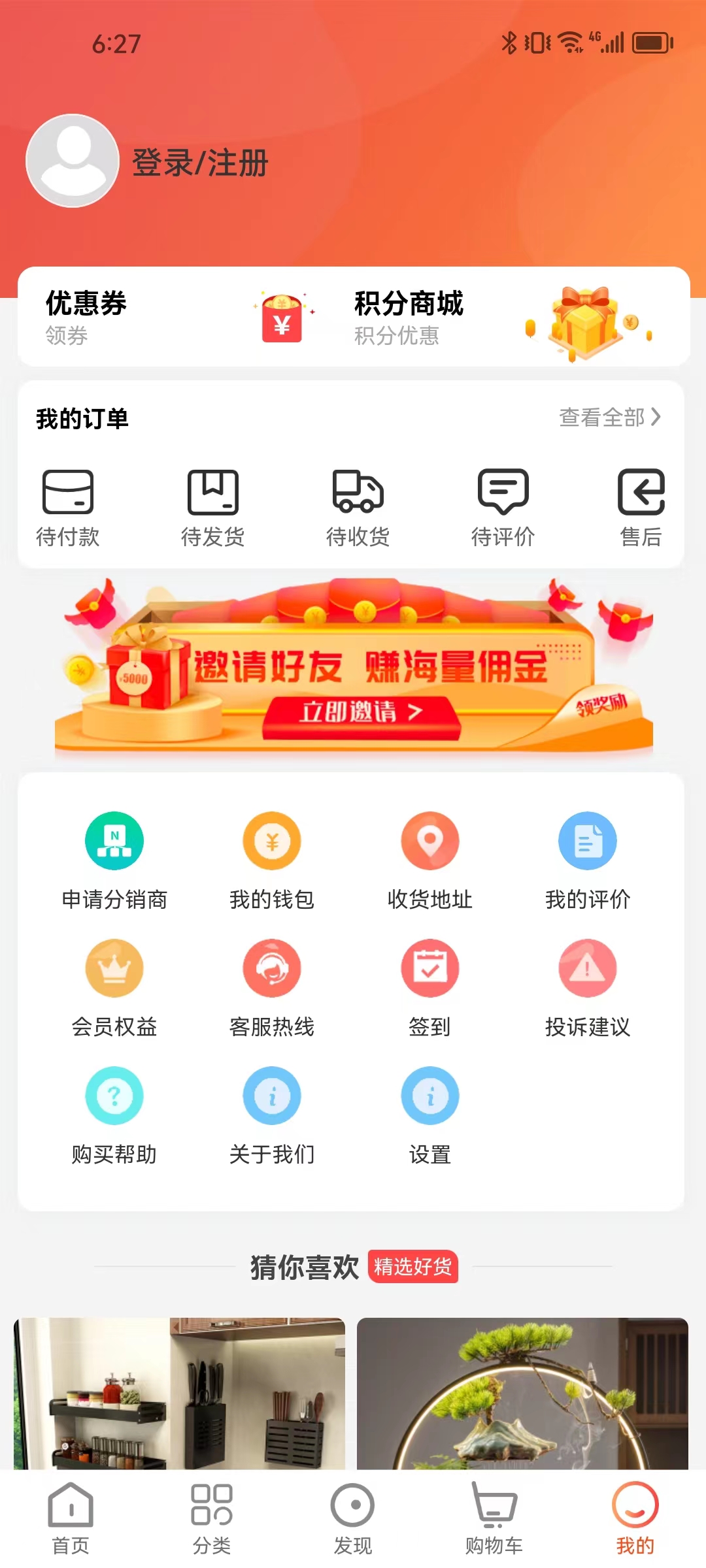Tap 登录/注册 to sign in
The width and height of the screenshot is (706, 1568).
199,163
